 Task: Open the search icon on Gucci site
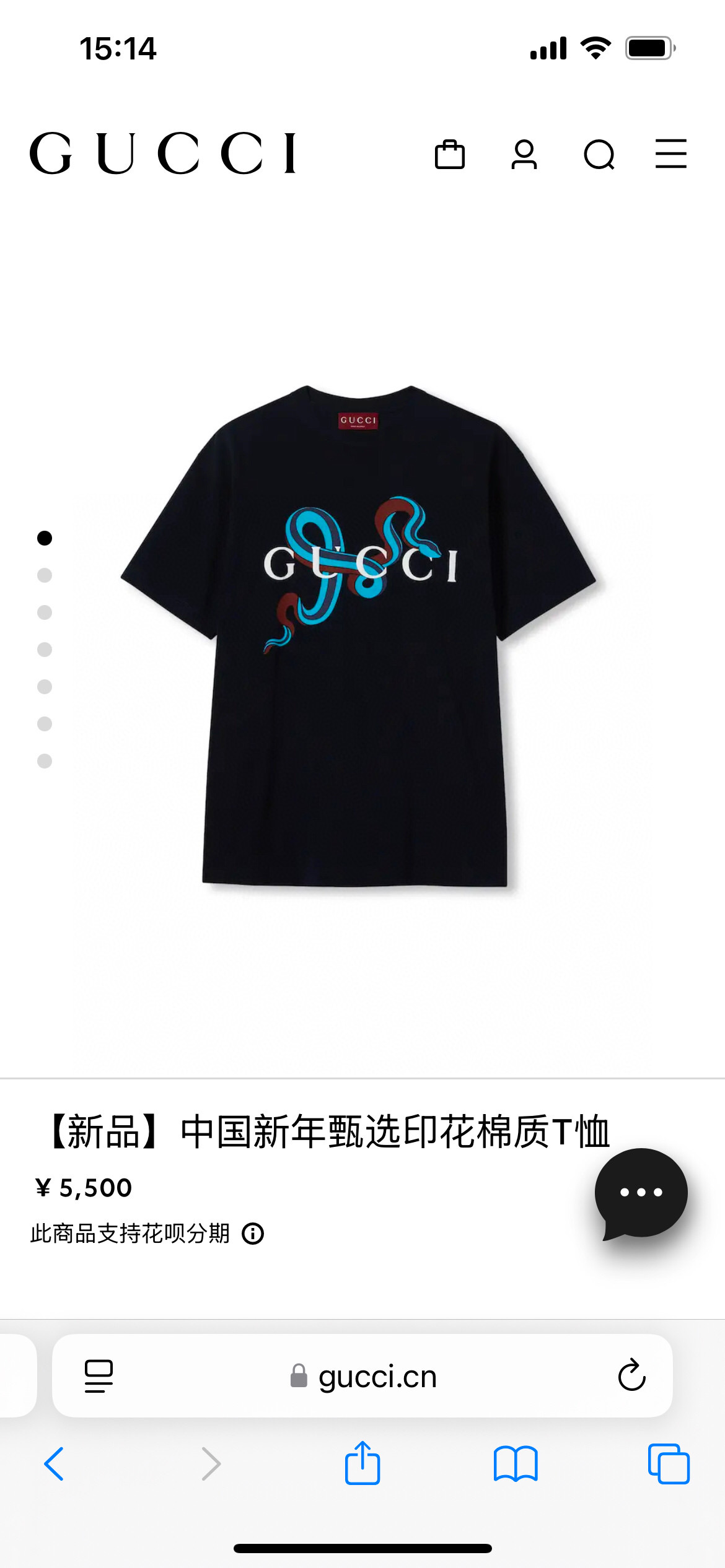coord(599,156)
